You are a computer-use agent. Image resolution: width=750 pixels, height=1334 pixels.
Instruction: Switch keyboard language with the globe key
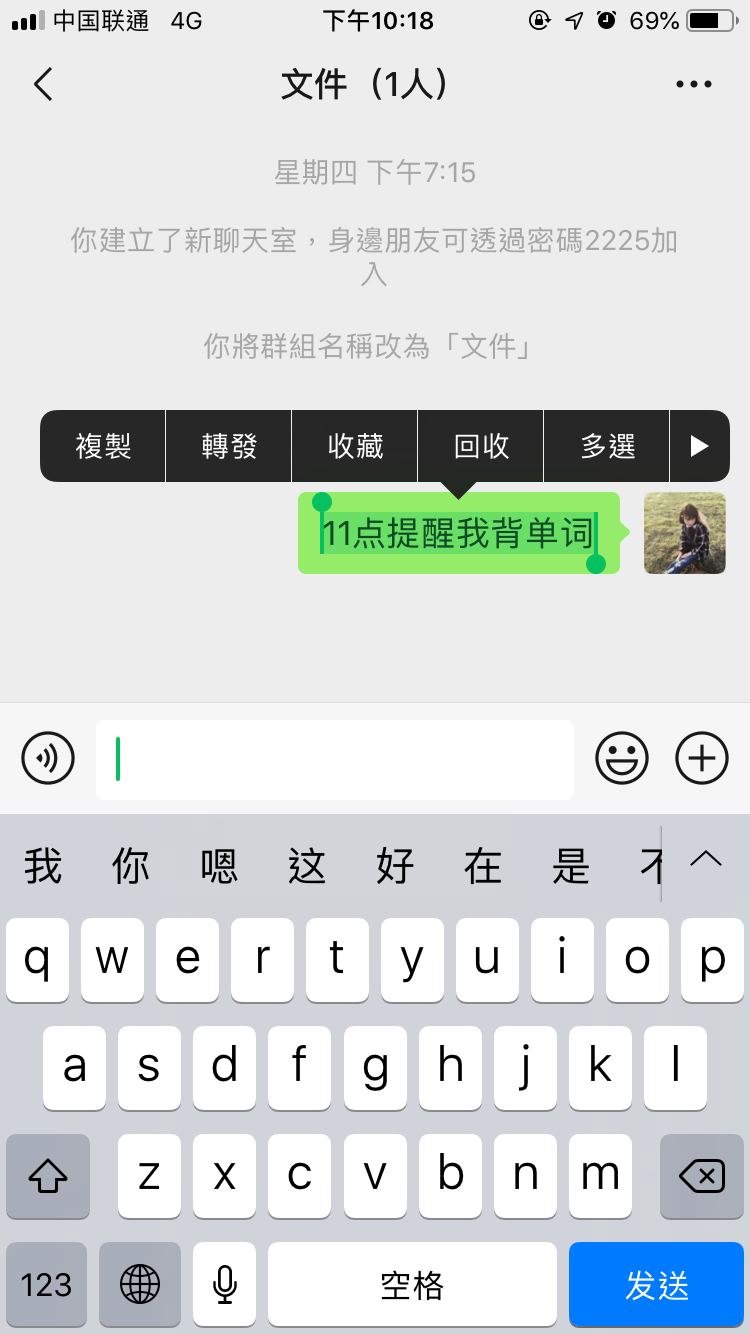point(140,1285)
